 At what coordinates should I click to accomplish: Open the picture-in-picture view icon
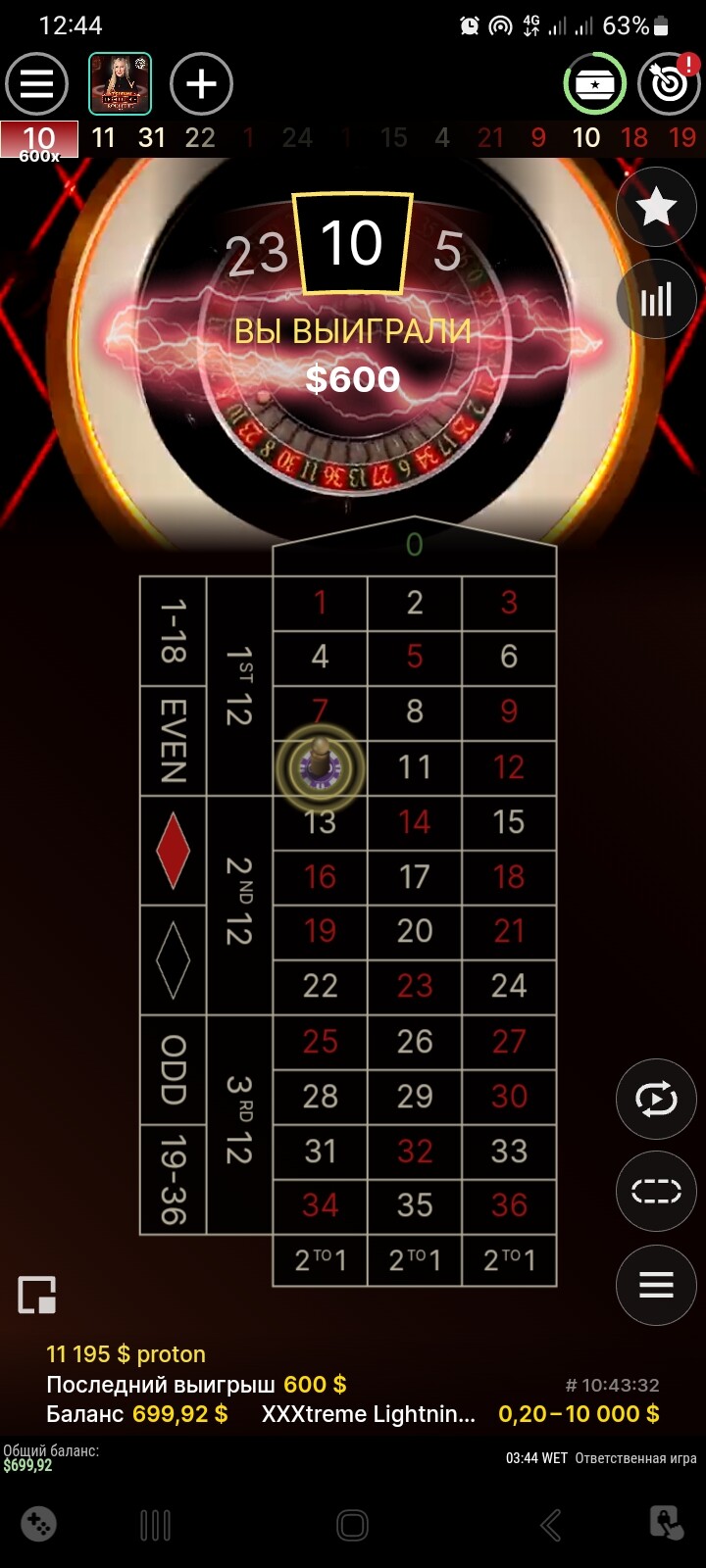(x=37, y=1295)
